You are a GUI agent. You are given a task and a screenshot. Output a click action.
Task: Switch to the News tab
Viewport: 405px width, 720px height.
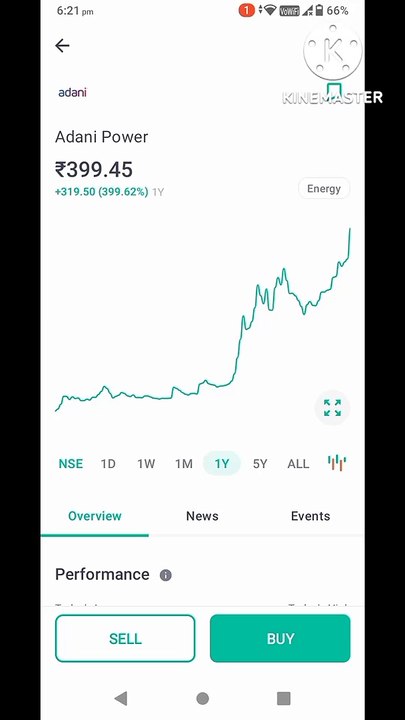pyautogui.click(x=202, y=516)
